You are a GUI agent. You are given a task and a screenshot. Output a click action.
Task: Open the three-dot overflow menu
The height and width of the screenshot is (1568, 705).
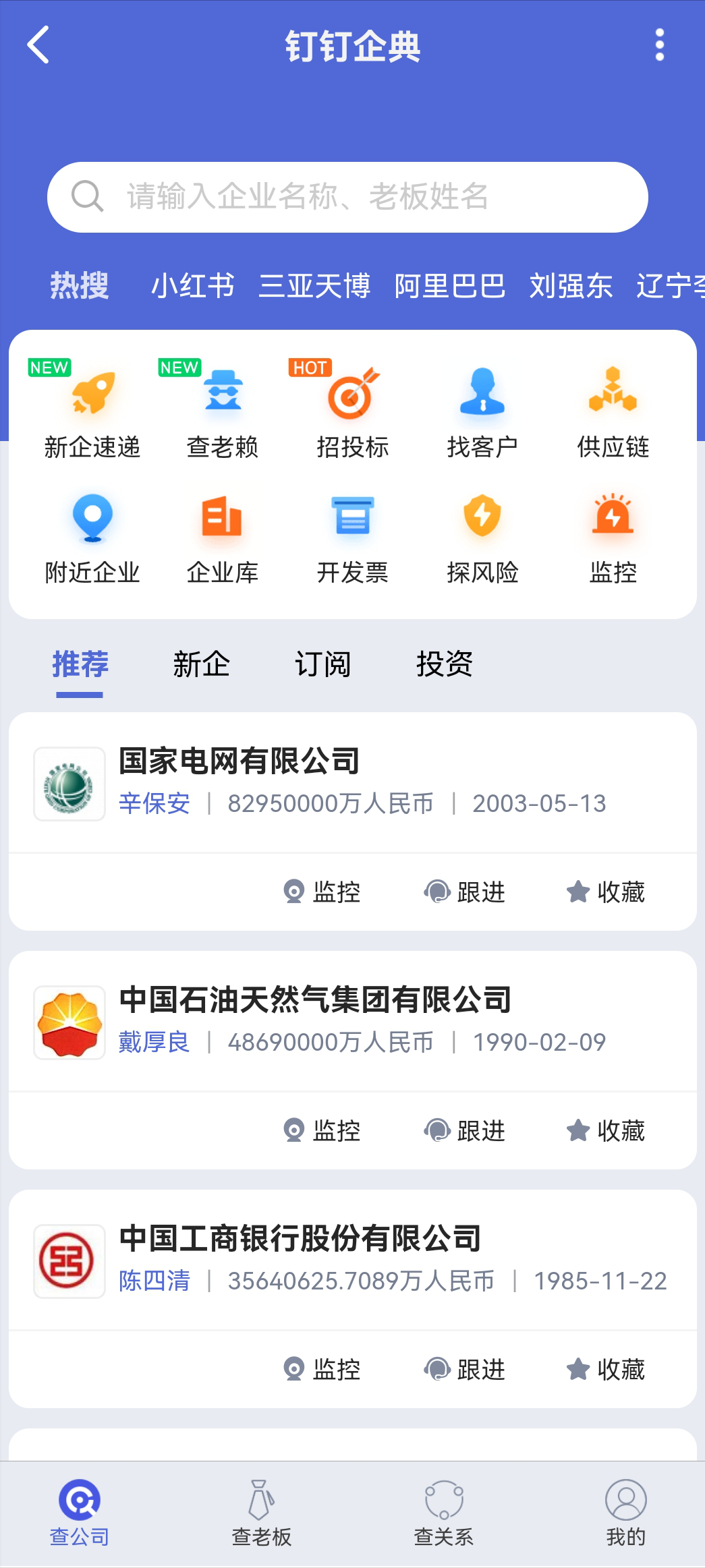tap(660, 46)
